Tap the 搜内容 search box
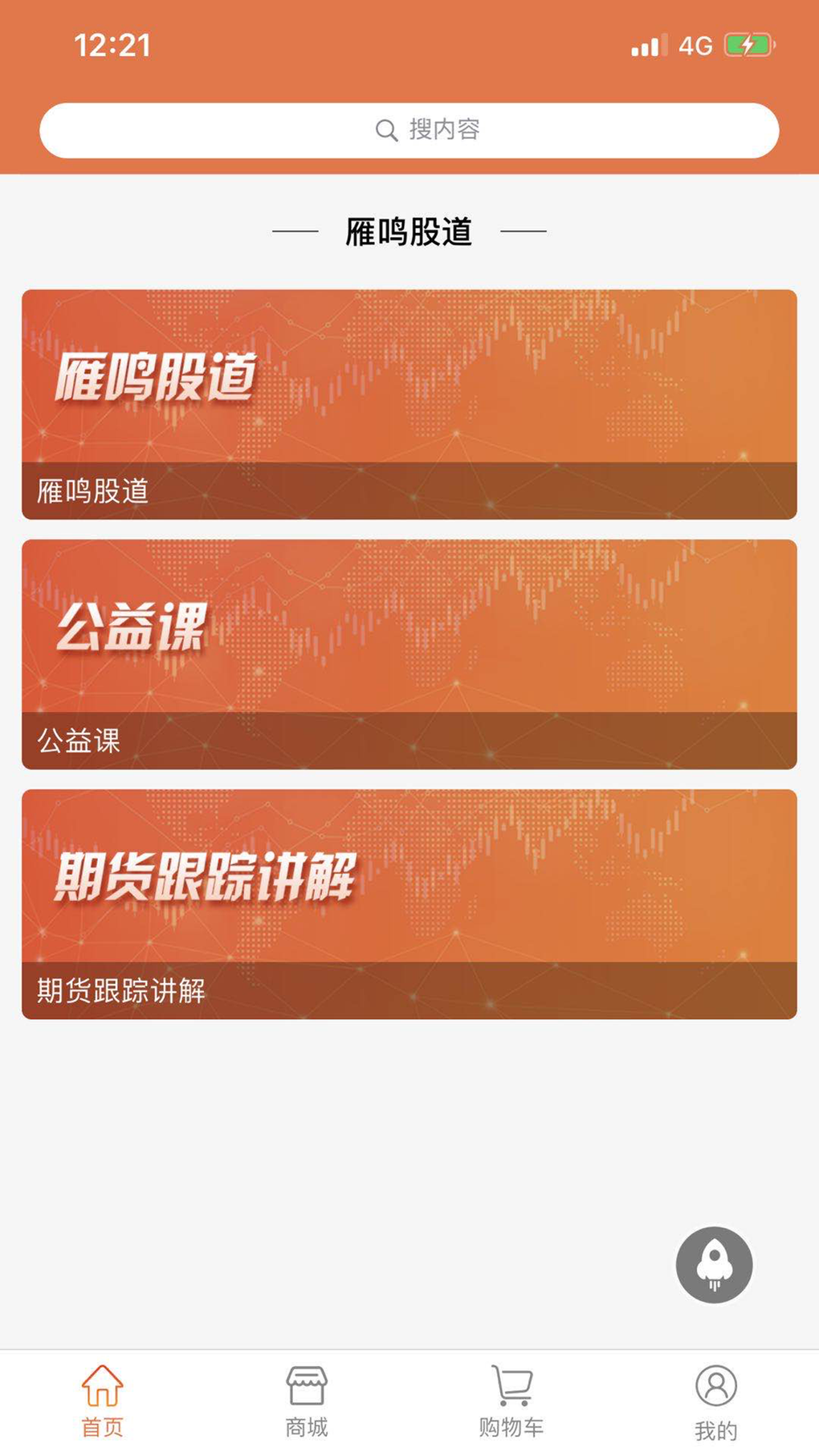Image resolution: width=819 pixels, height=1456 pixels. [x=409, y=130]
